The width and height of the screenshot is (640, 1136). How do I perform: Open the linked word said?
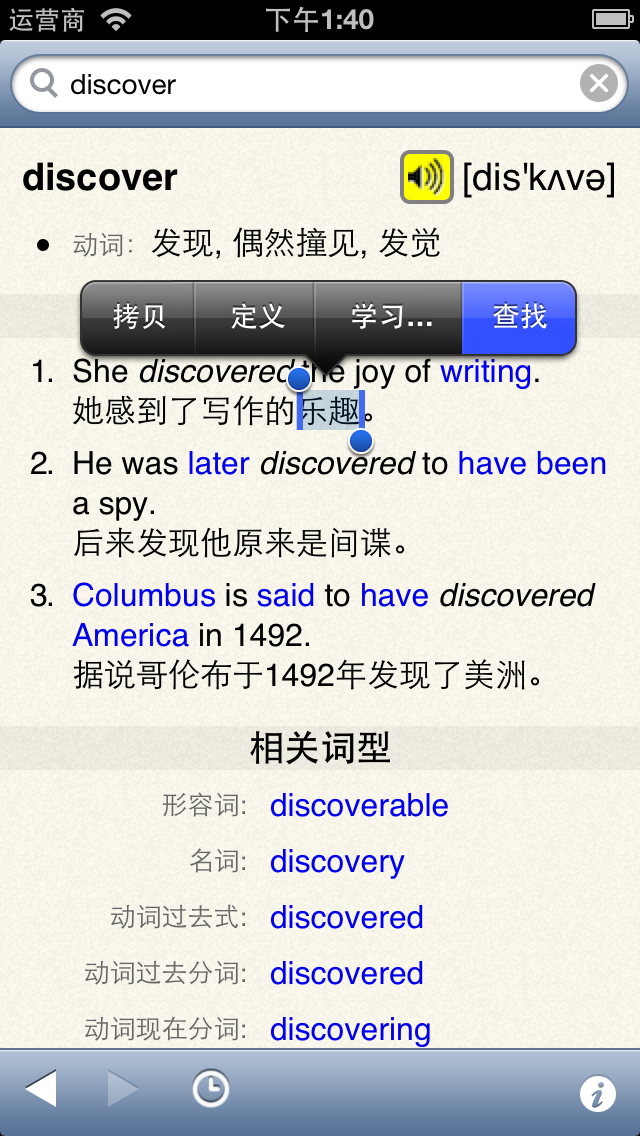285,596
